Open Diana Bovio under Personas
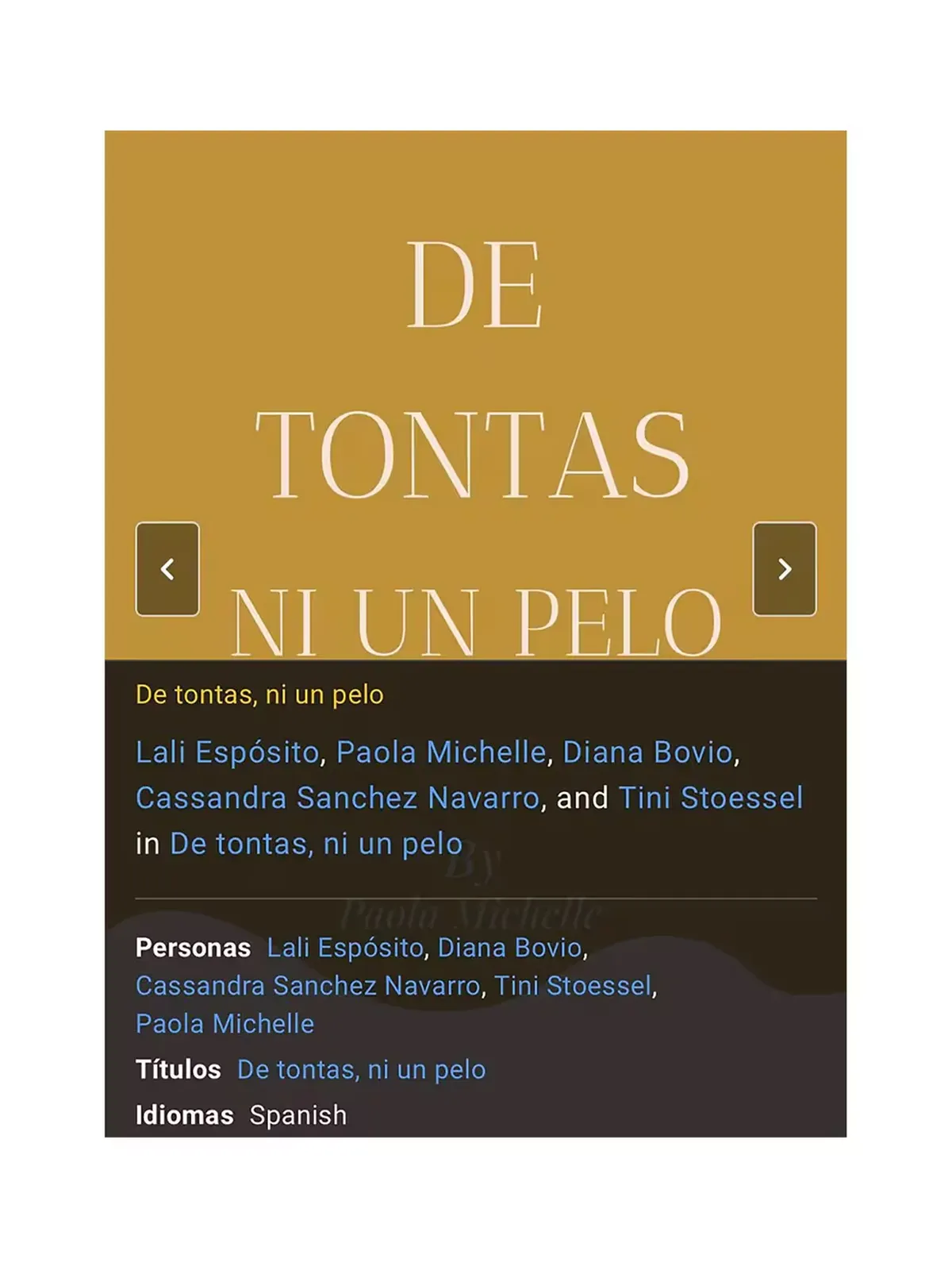 pyautogui.click(x=510, y=948)
